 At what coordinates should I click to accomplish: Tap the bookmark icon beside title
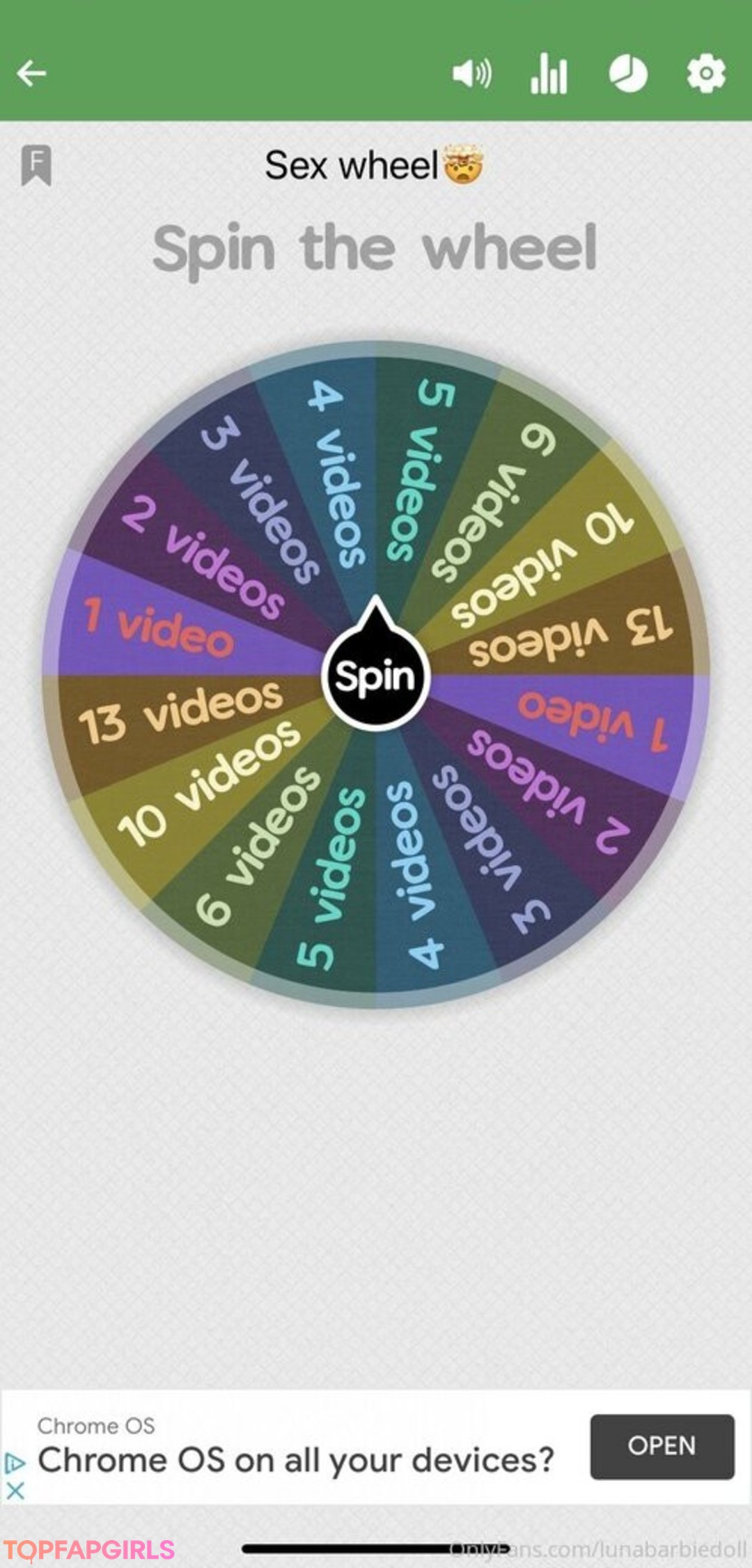pyautogui.click(x=36, y=165)
